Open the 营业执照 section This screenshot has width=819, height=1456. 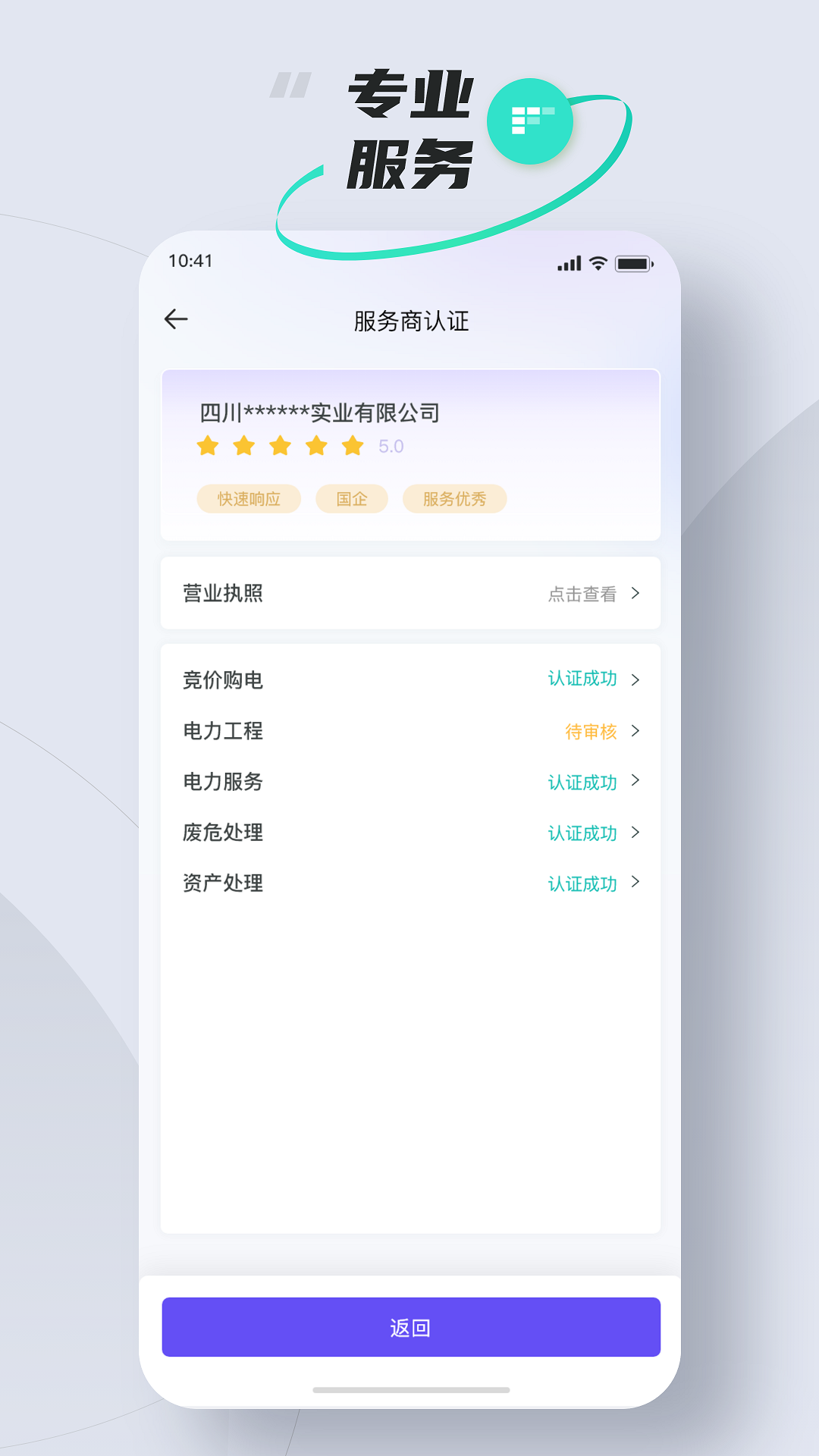point(221,594)
